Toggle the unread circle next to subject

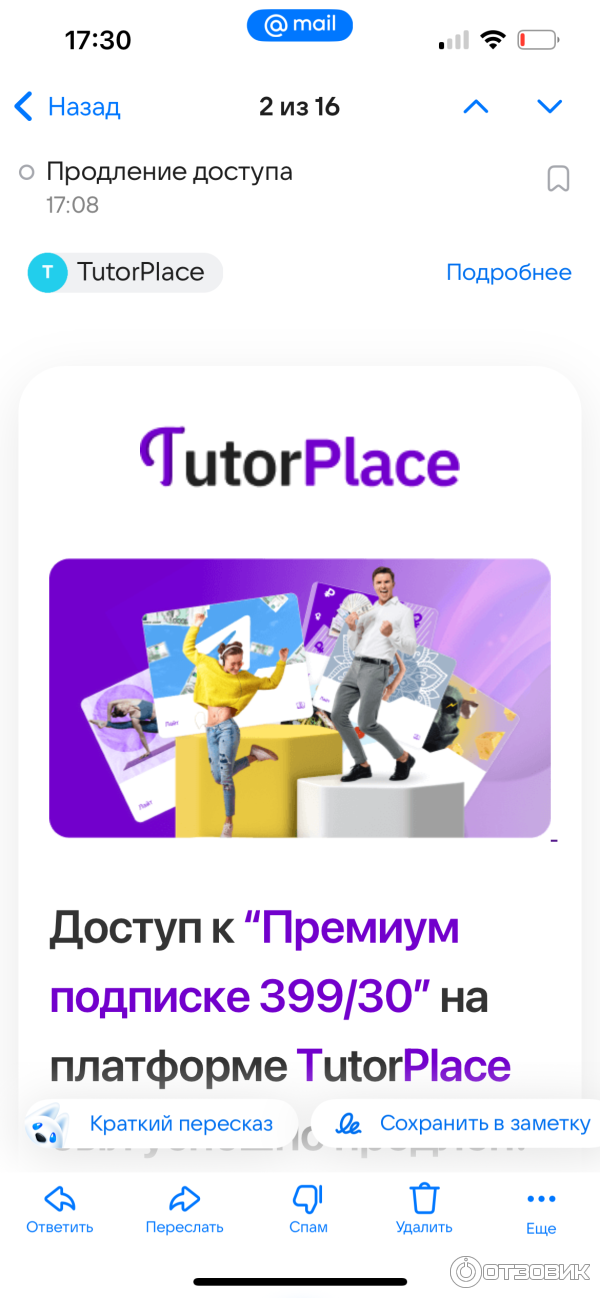click(x=27, y=173)
